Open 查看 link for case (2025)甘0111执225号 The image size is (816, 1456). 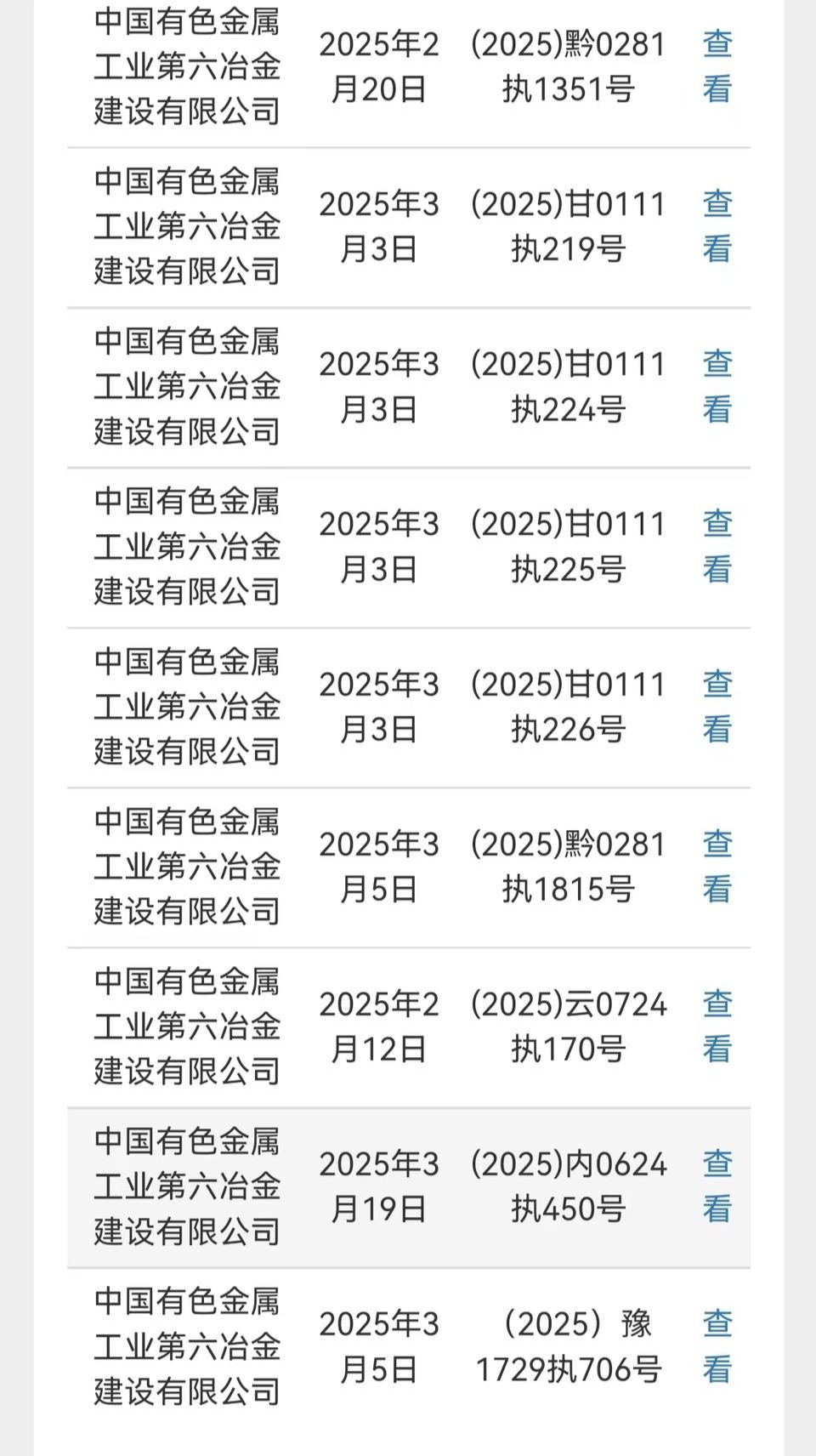pos(717,545)
